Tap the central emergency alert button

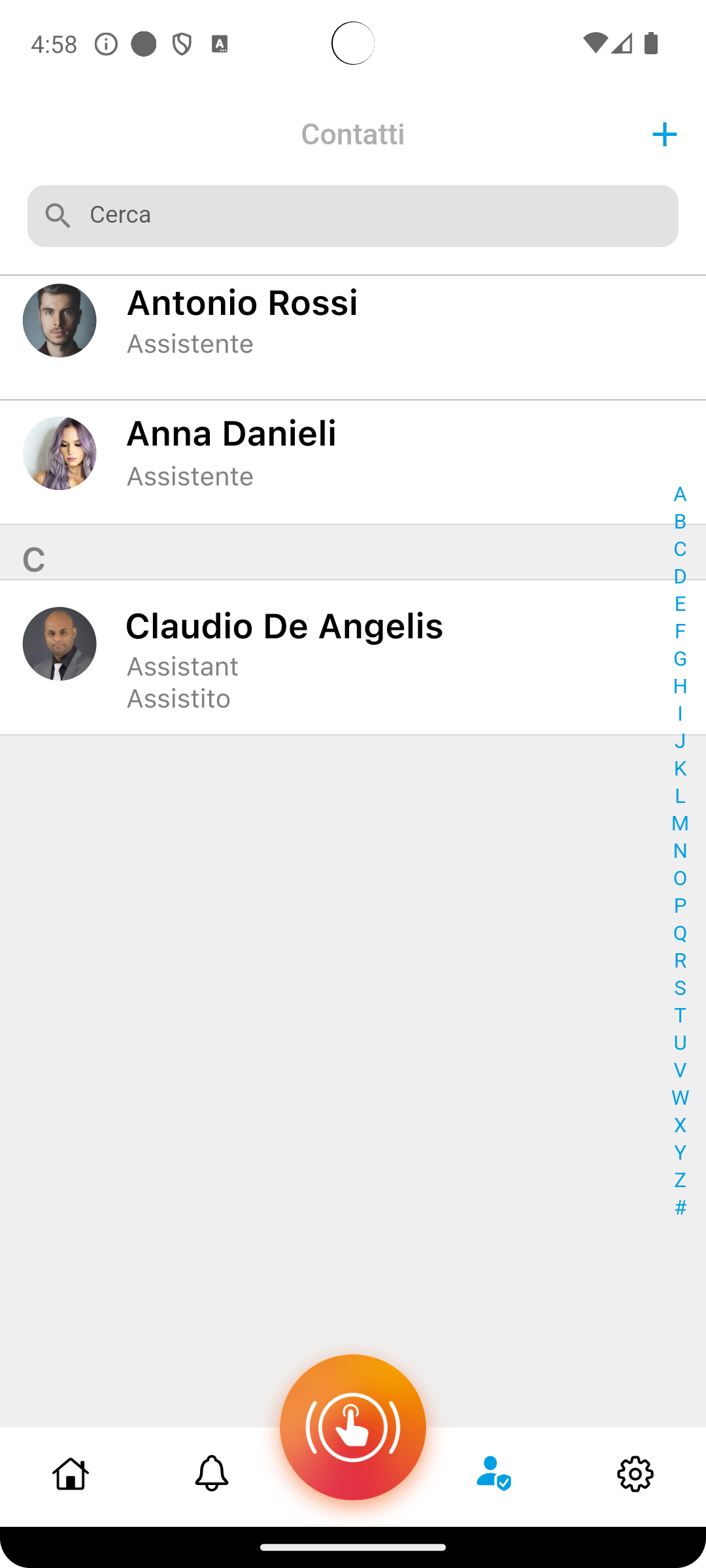[x=353, y=1427]
